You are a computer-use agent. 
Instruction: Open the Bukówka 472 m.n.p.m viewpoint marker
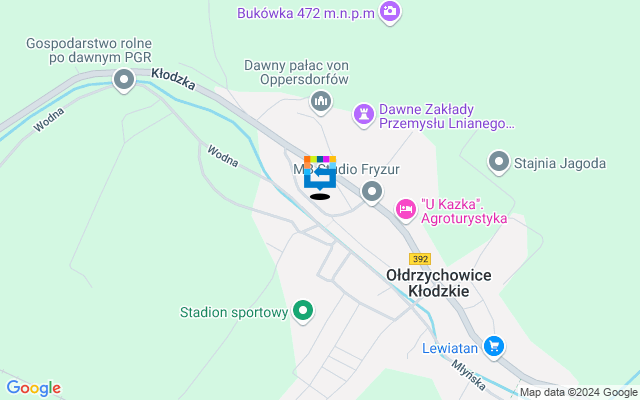click(x=391, y=12)
